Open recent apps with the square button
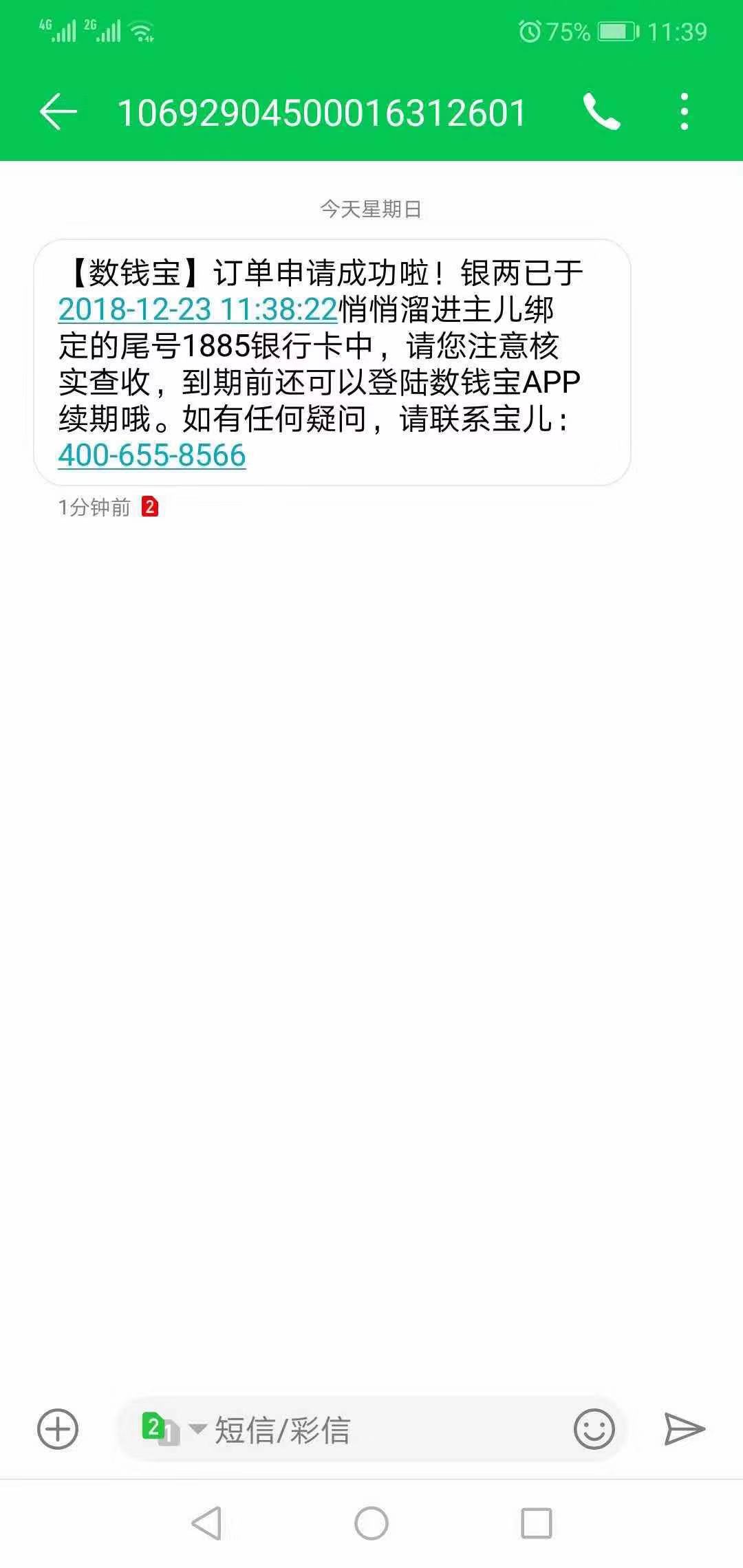The image size is (743, 1568). (537, 1523)
